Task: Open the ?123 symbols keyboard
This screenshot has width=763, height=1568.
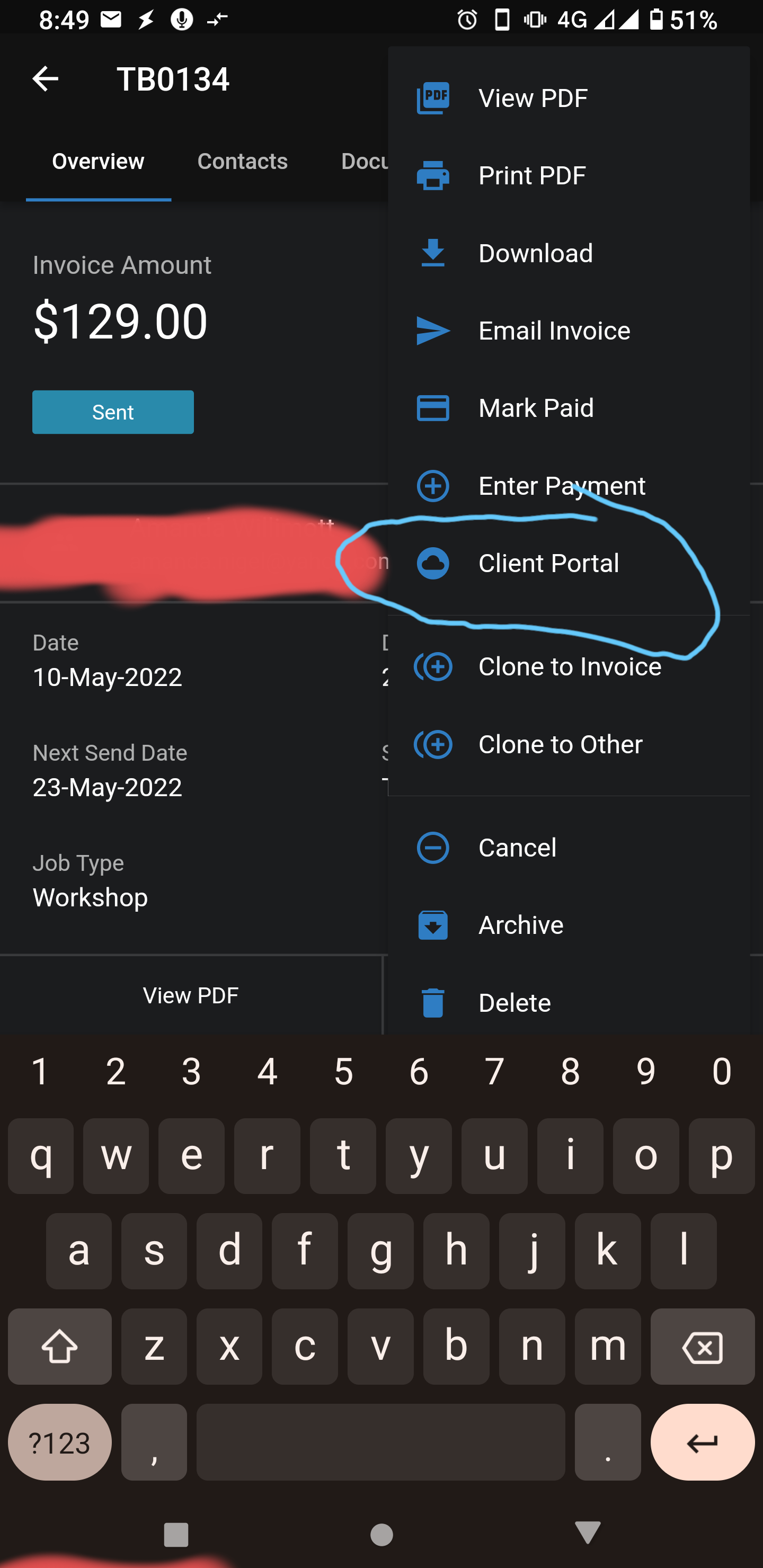Action: point(59,1442)
